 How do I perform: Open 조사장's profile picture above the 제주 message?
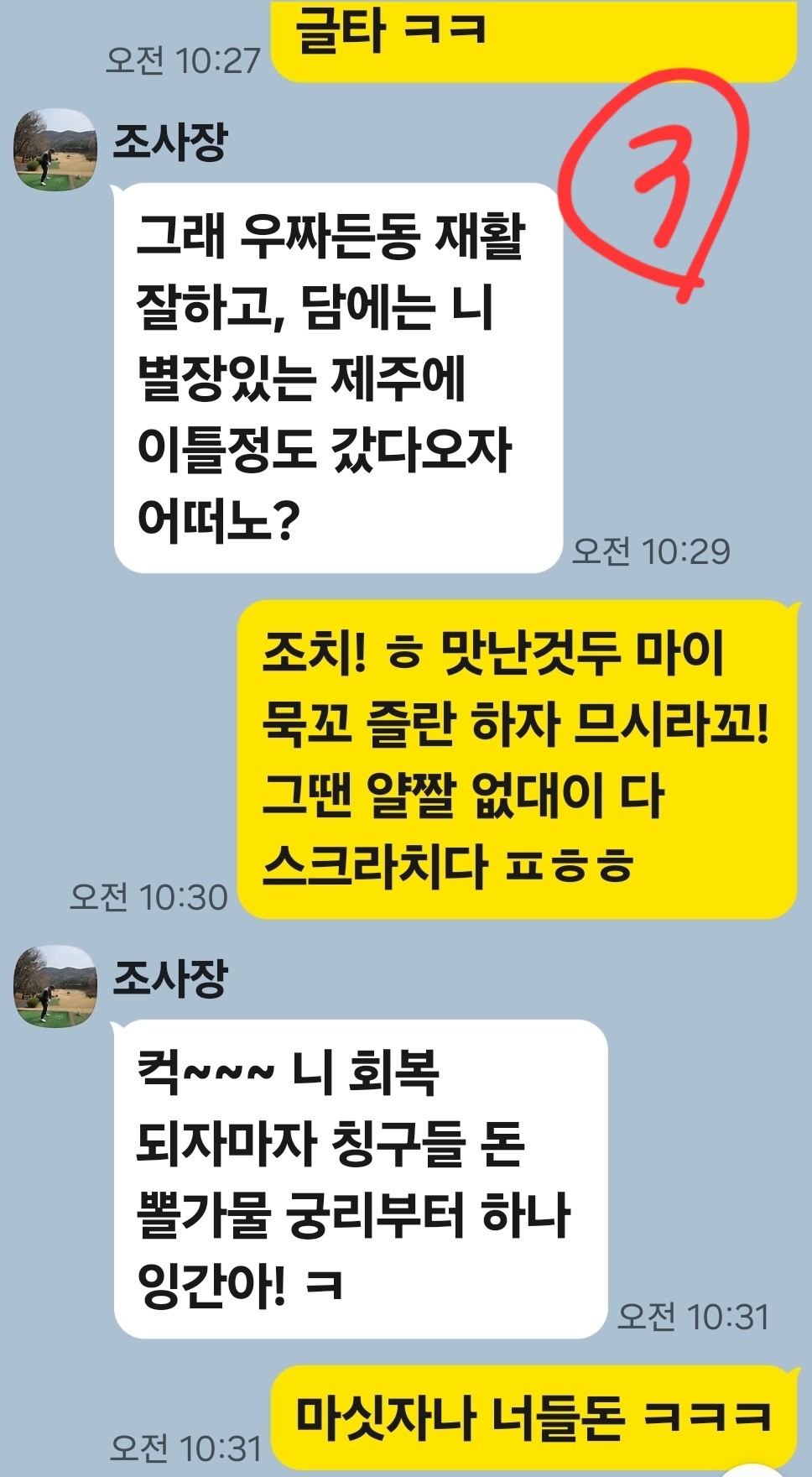tap(55, 149)
